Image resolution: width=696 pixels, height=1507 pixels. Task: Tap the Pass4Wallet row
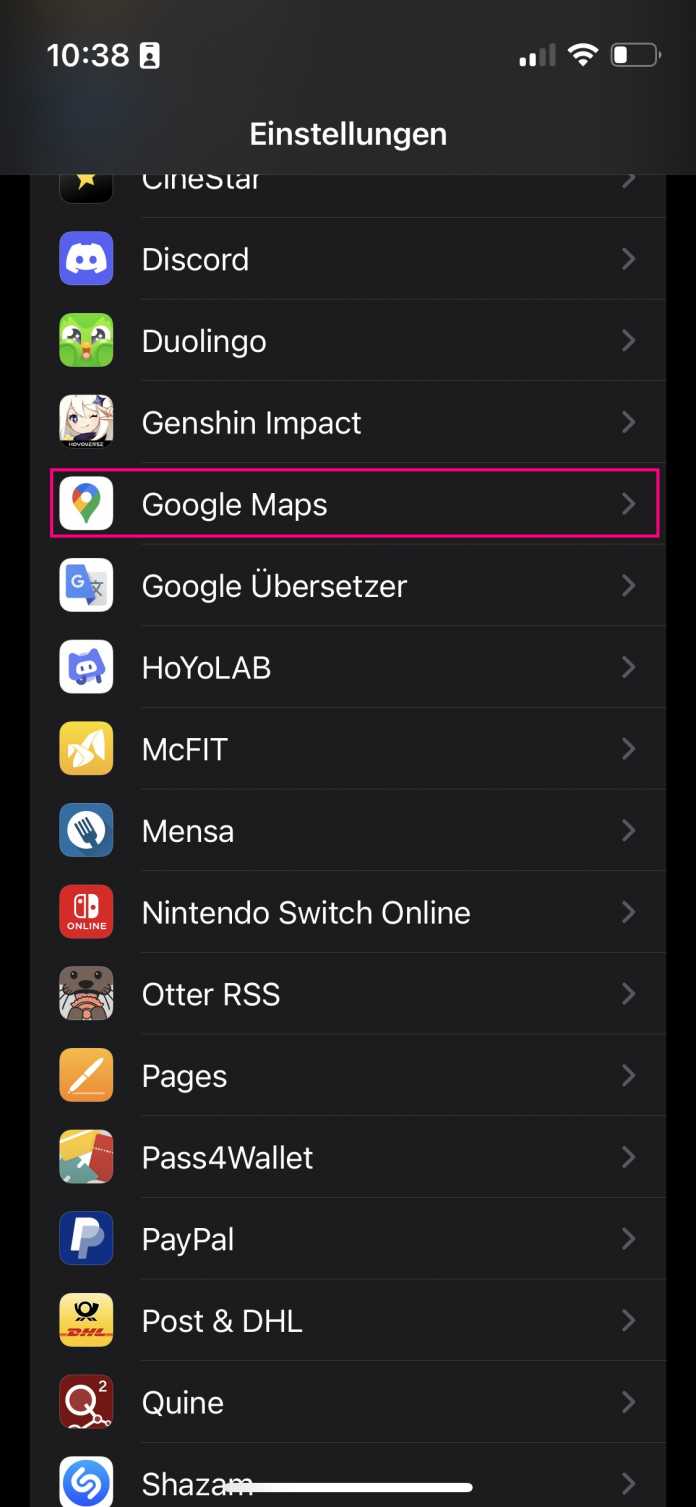348,1158
